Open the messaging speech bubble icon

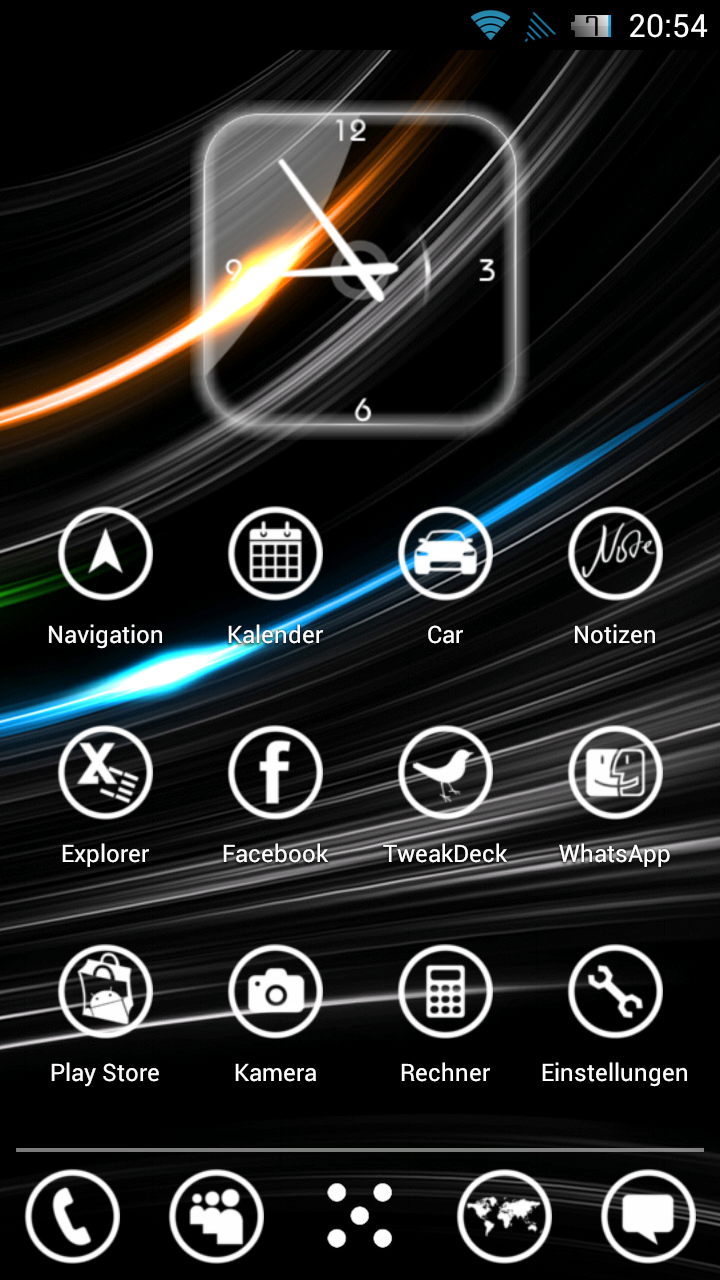[648, 1217]
